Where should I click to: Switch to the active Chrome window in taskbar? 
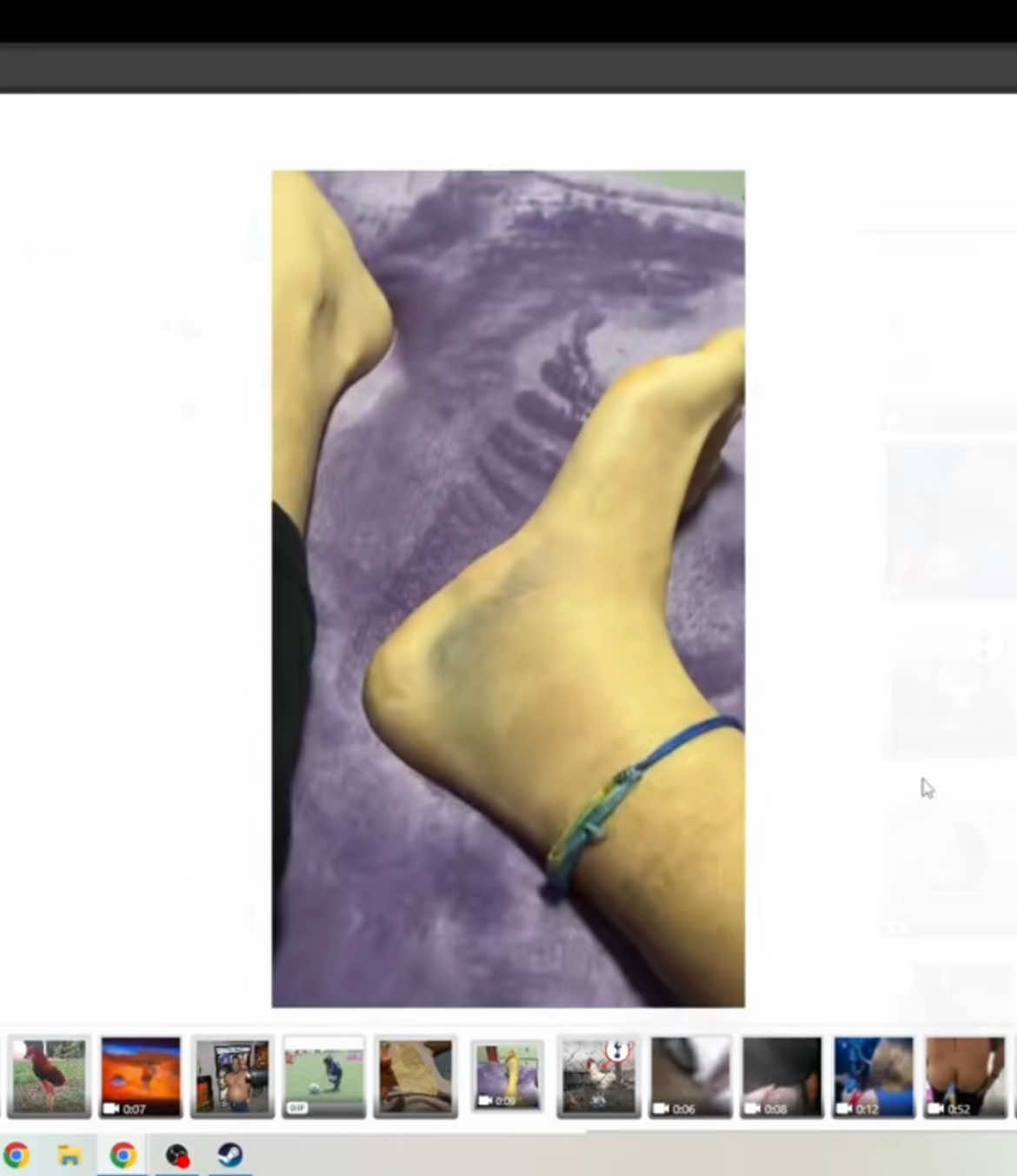pyautogui.click(x=123, y=1155)
